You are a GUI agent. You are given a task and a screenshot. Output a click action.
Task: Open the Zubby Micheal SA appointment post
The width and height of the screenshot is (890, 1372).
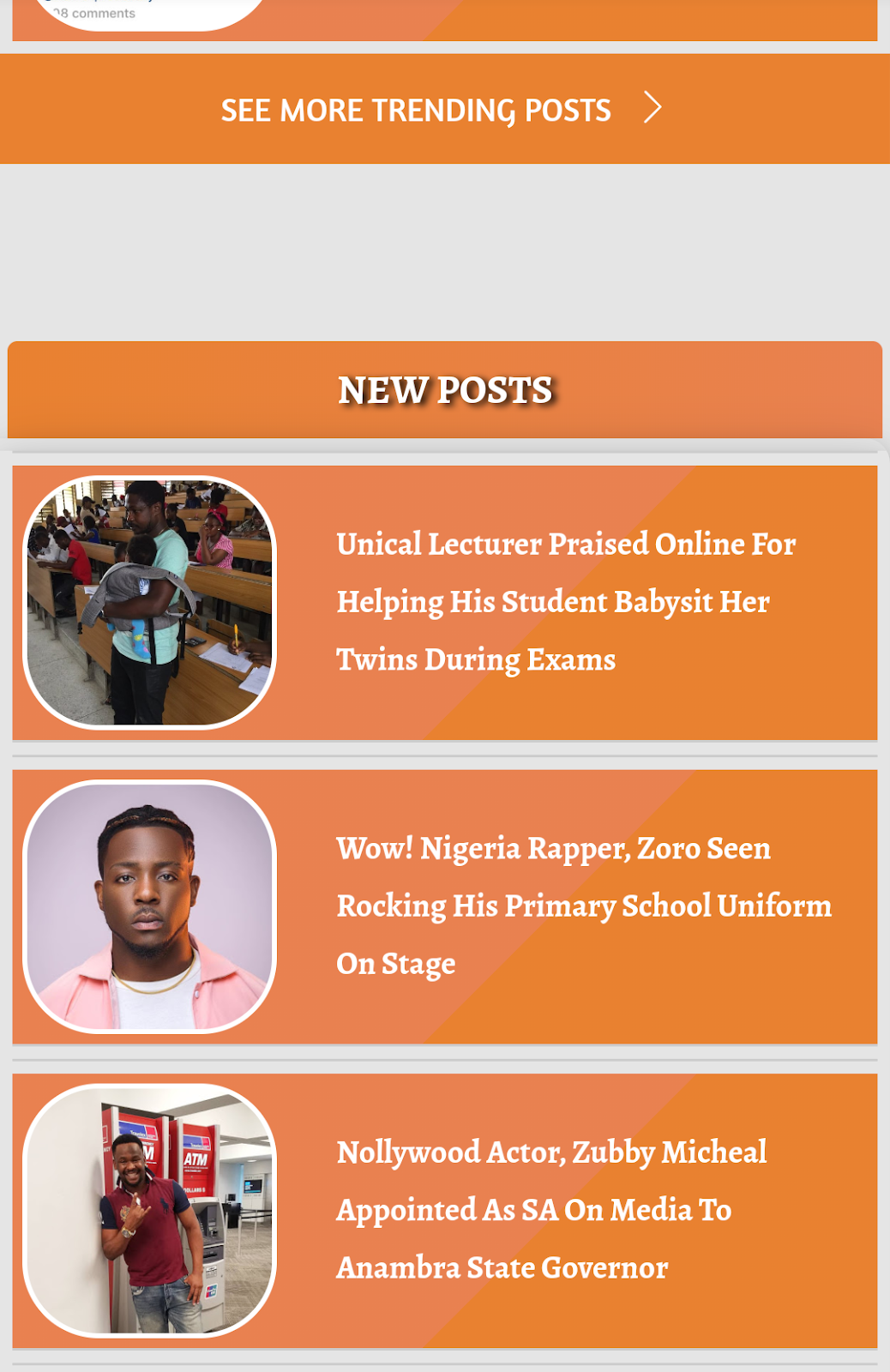445,1211
